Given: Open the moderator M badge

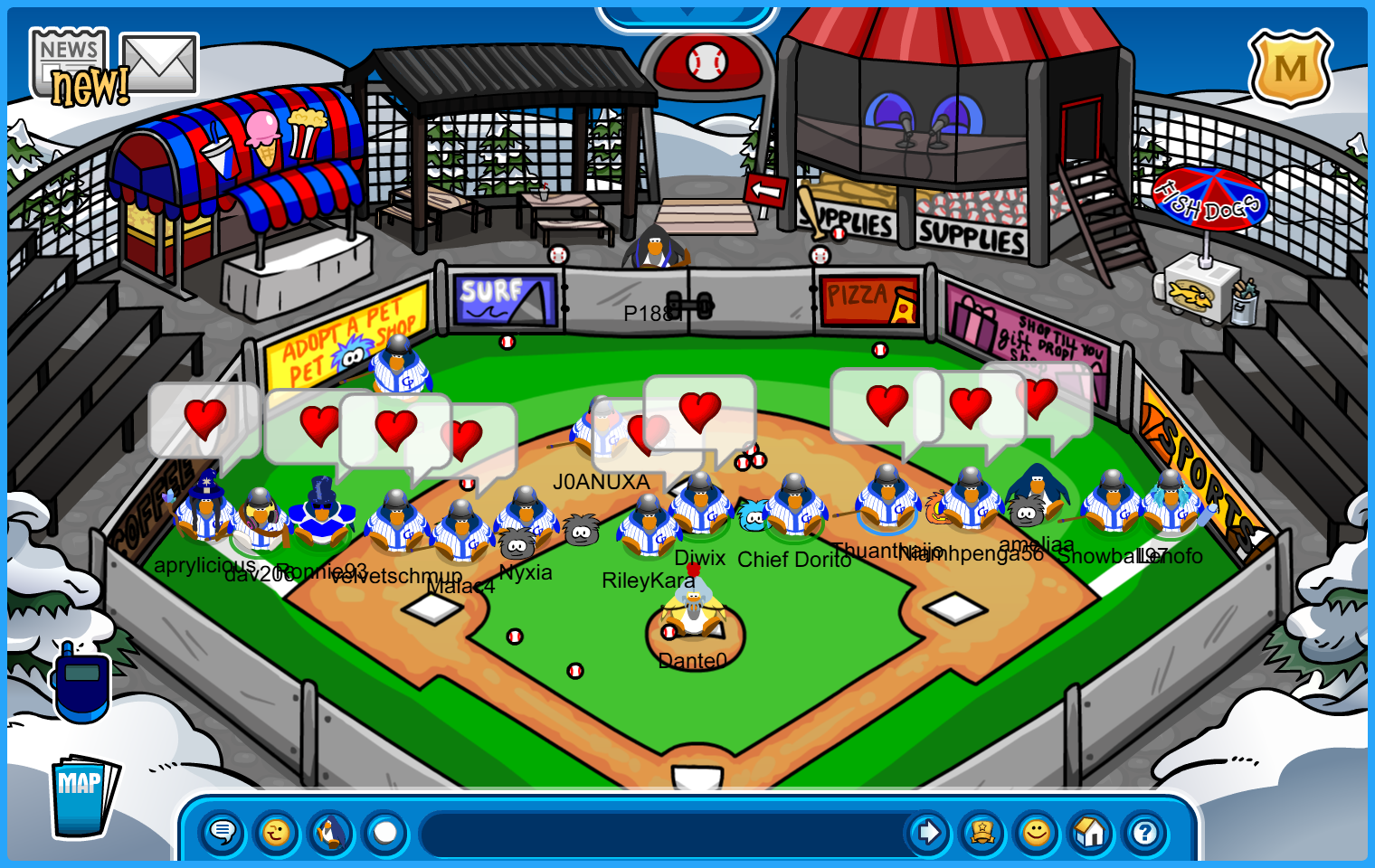Looking at the screenshot, I should tap(1290, 68).
